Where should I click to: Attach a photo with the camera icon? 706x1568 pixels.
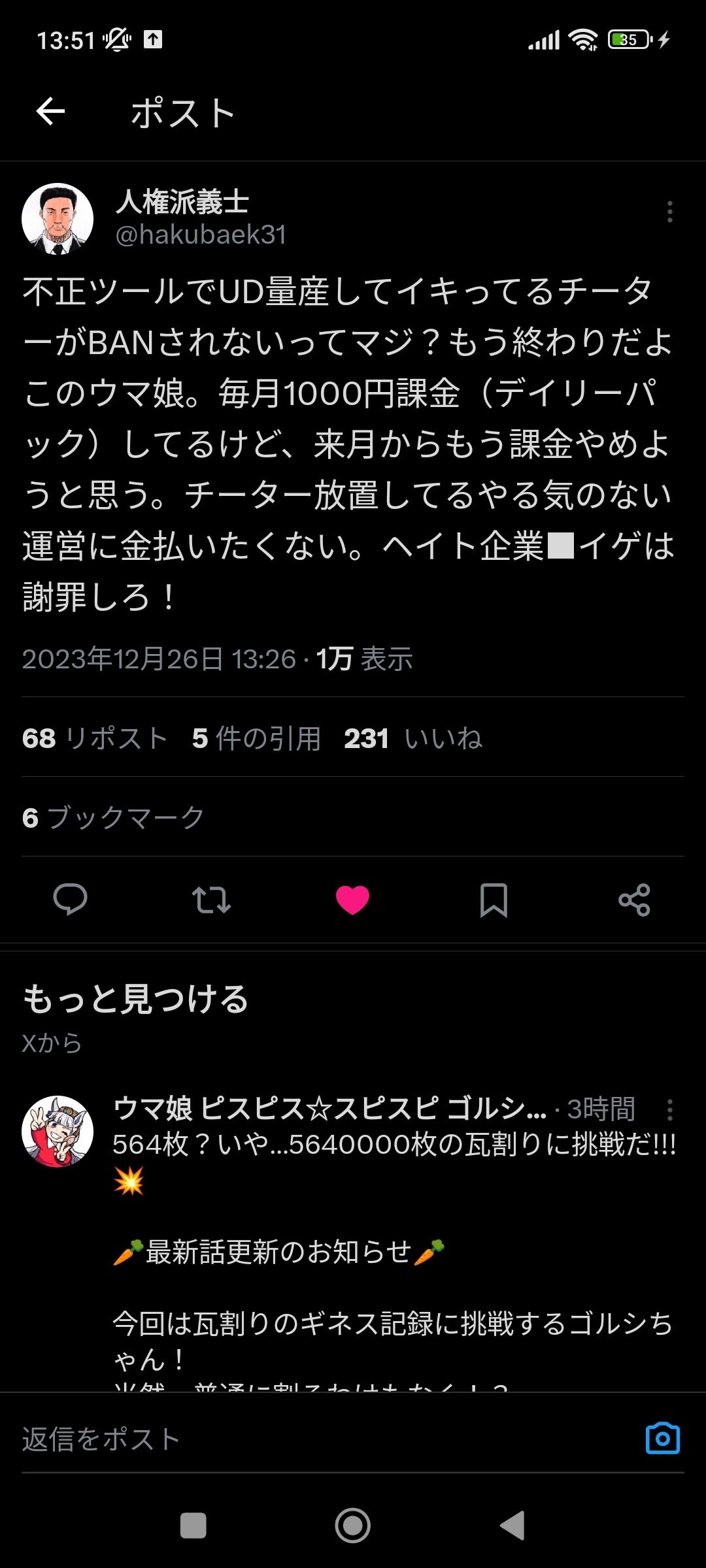pos(663,1438)
